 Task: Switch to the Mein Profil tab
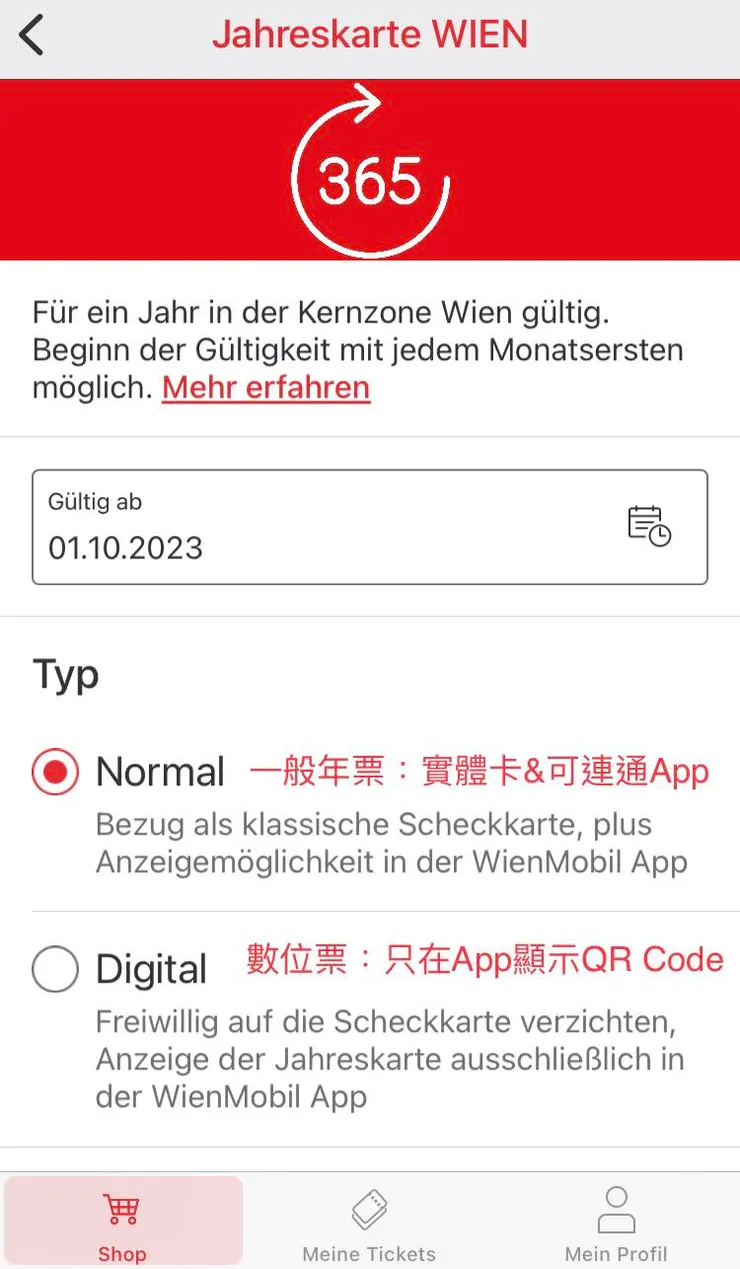(x=616, y=1220)
